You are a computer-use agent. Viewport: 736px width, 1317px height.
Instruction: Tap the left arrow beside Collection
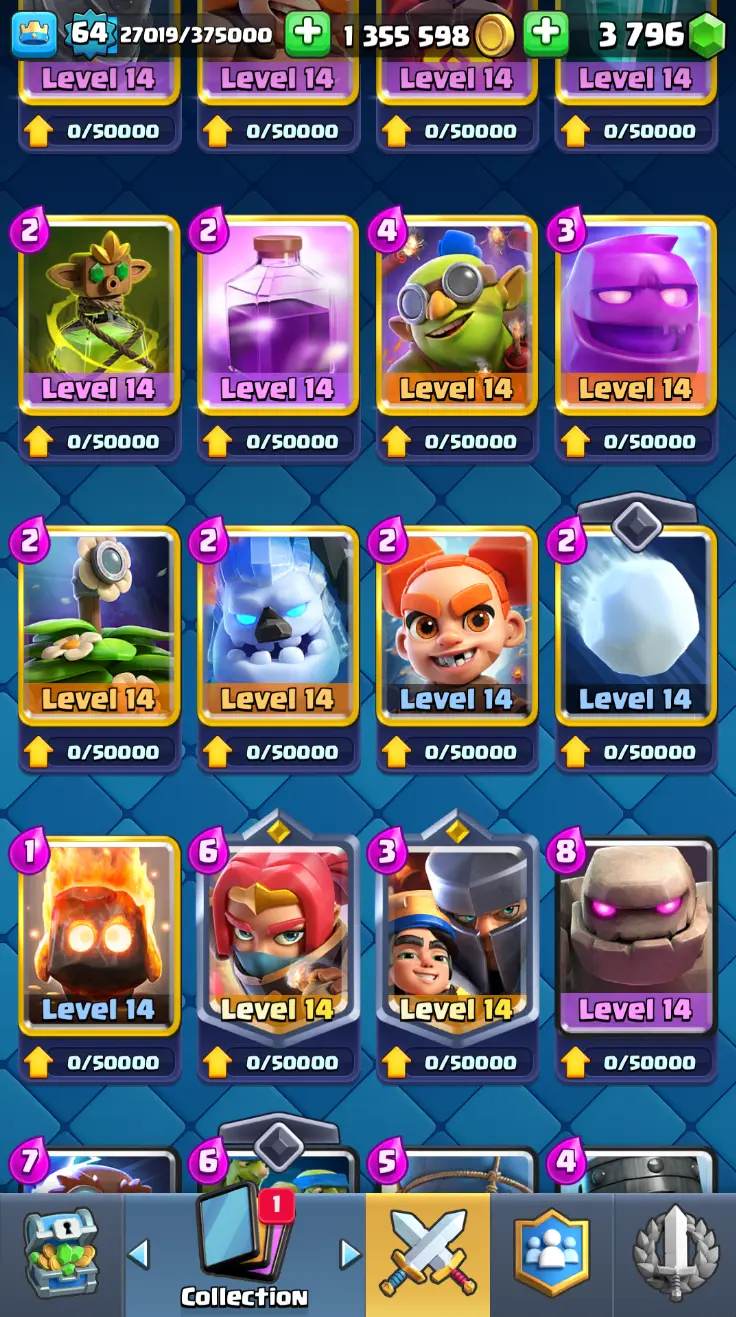click(x=139, y=1253)
